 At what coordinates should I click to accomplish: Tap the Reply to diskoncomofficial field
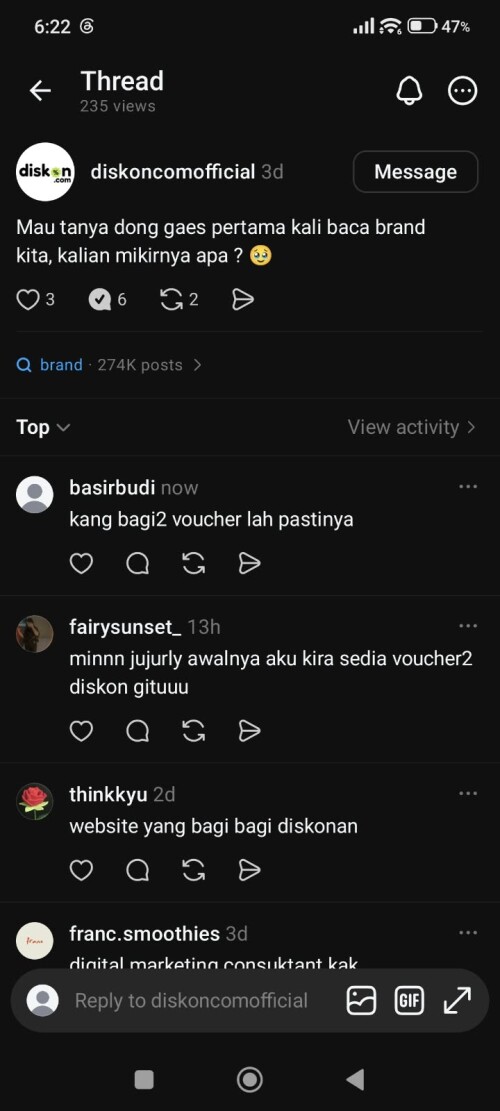(191, 1000)
